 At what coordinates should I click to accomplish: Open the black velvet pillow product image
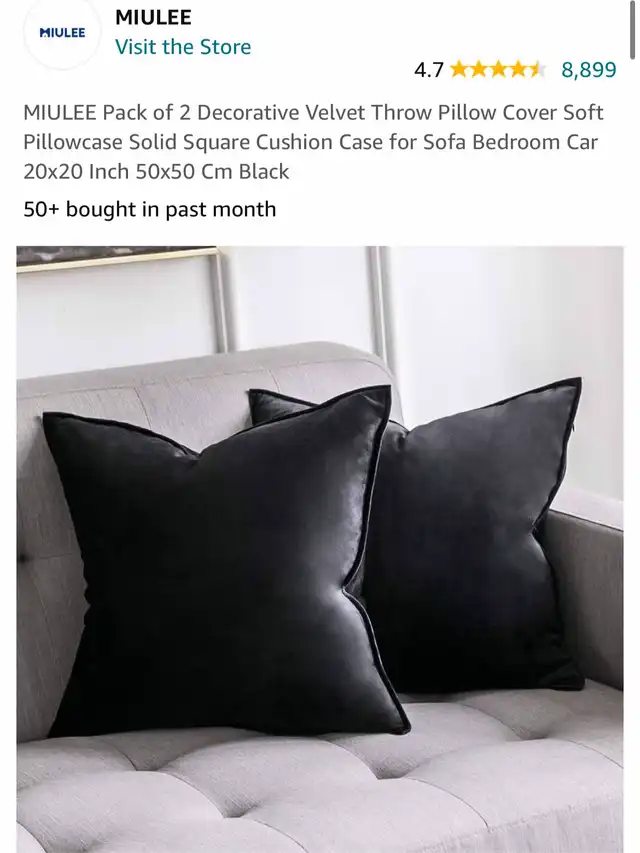tap(320, 548)
